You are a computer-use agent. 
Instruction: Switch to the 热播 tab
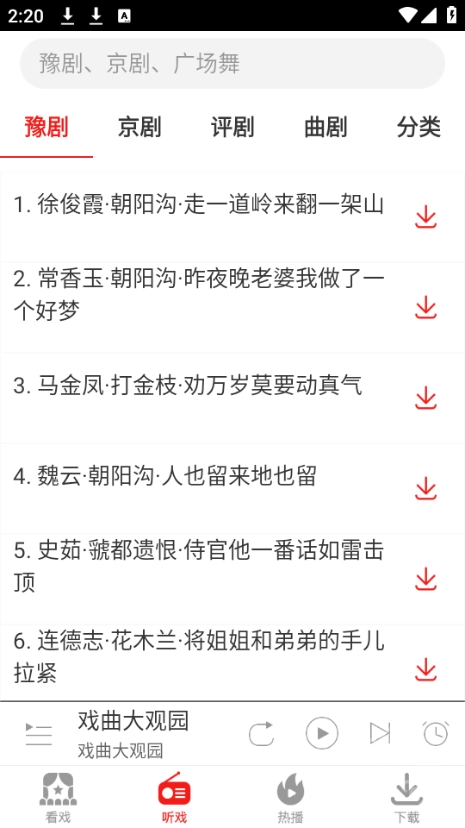[290, 797]
